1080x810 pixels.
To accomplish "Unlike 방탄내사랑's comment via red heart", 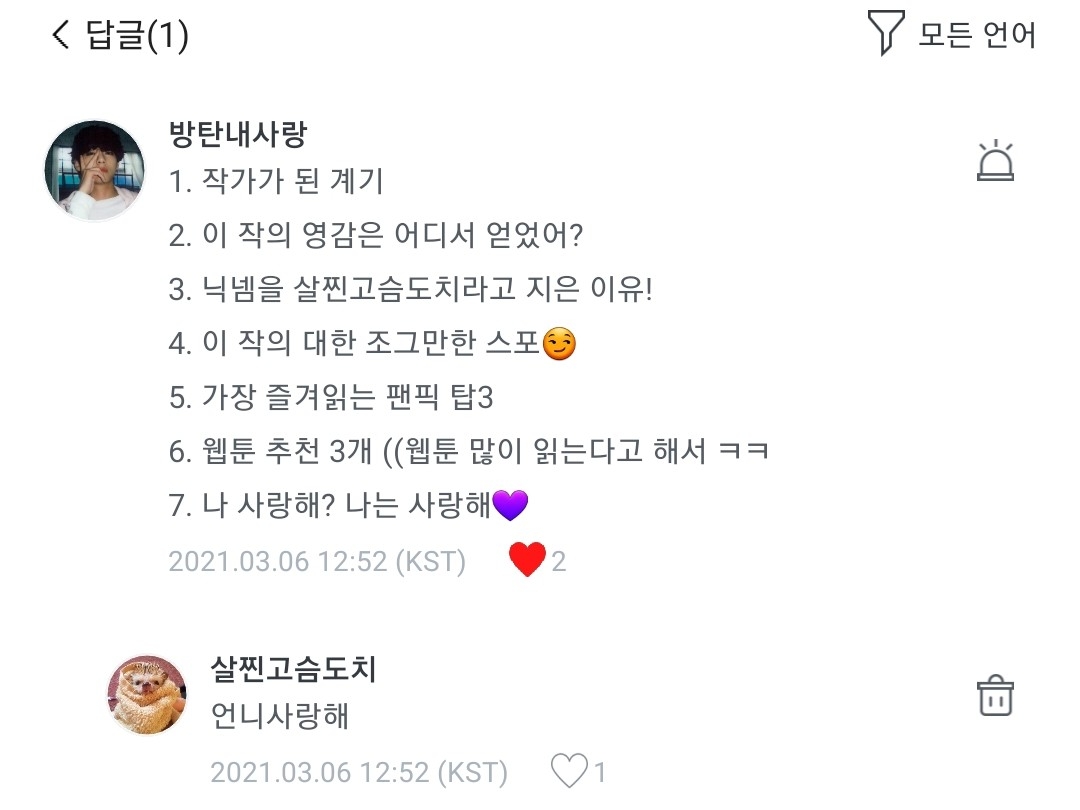I will 527,561.
